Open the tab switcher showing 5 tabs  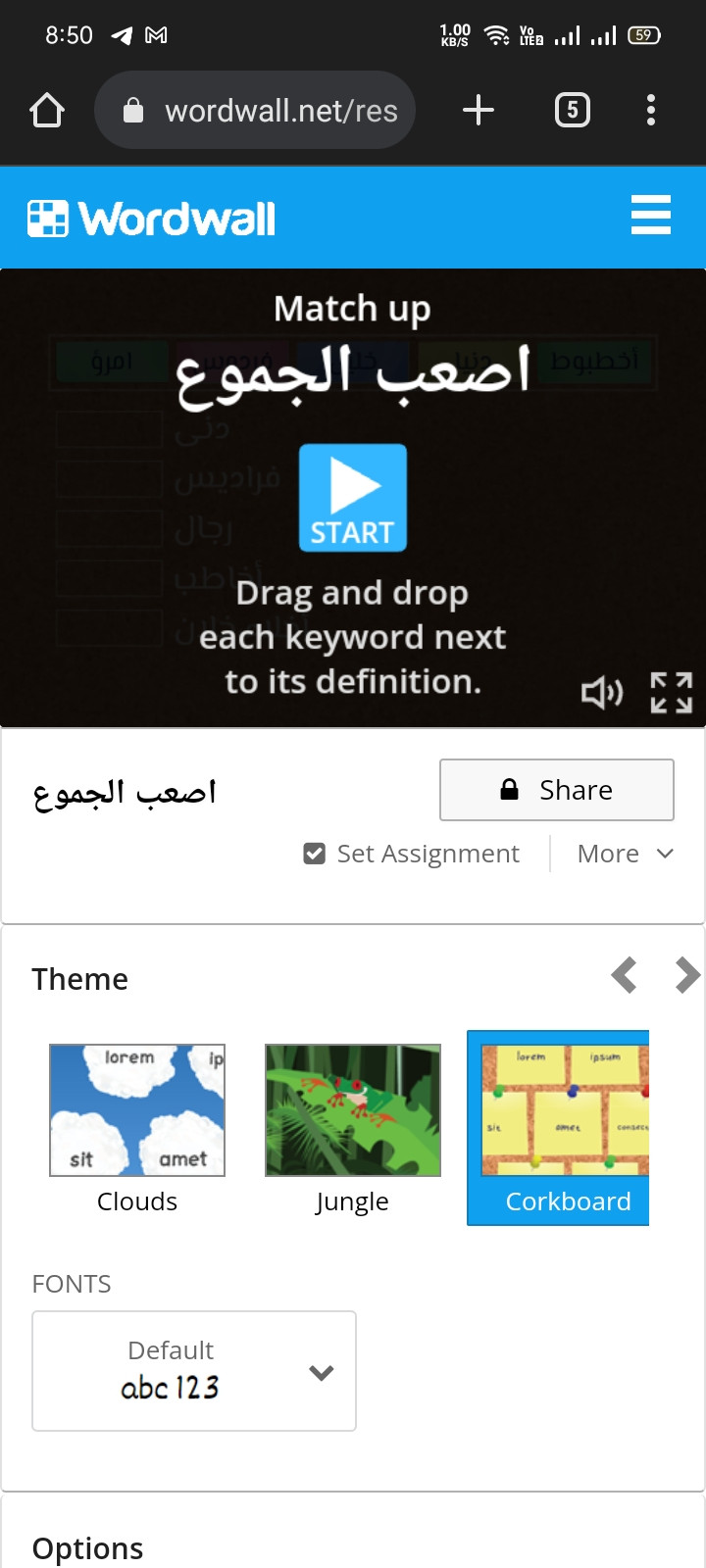(x=573, y=110)
